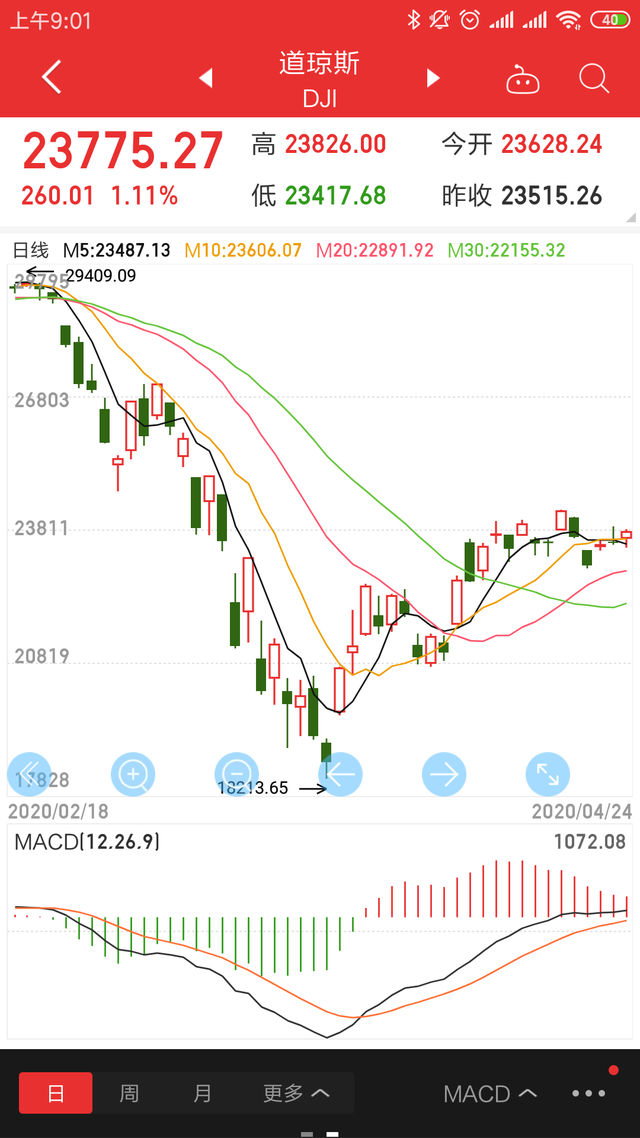
Task: Switch to next stock with right triangle
Action: click(x=433, y=78)
